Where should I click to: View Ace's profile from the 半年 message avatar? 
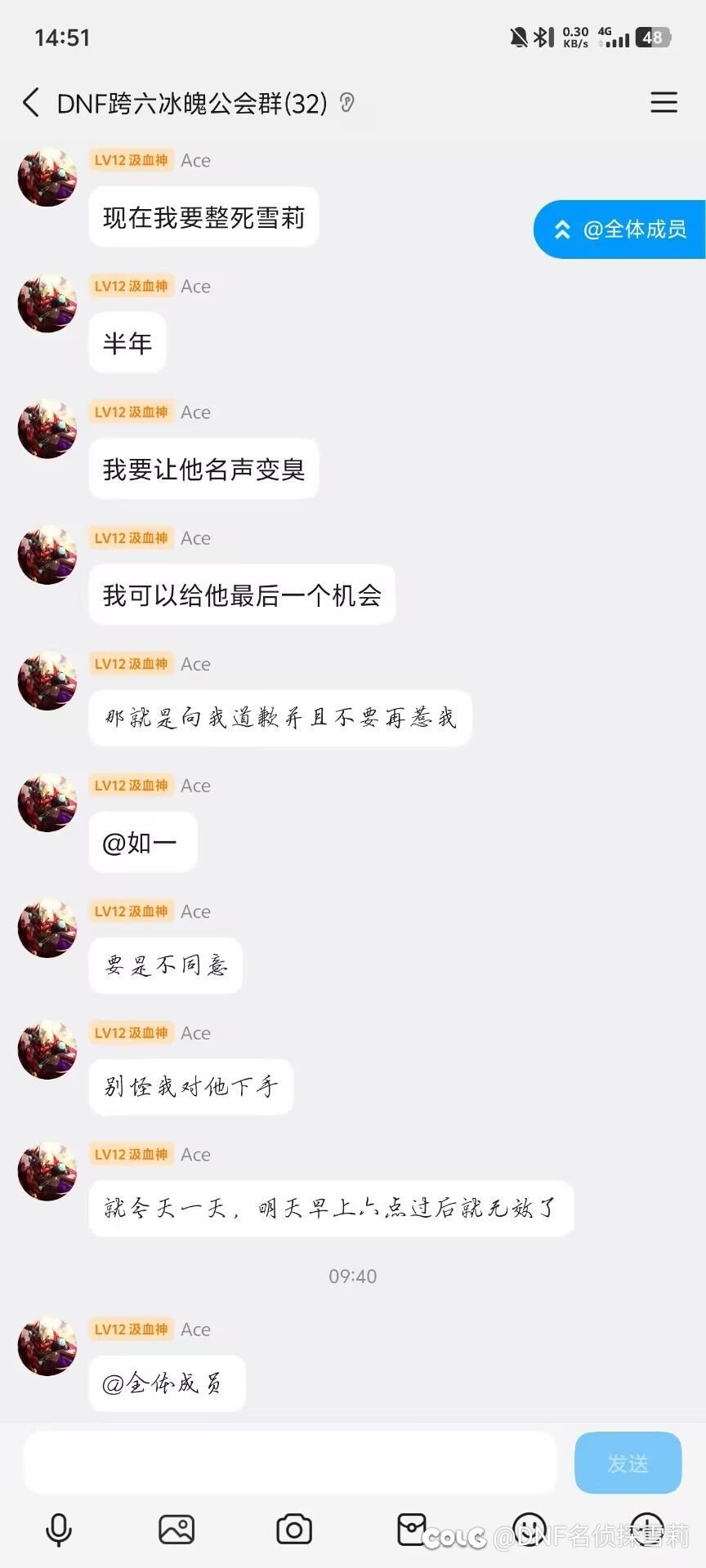pyautogui.click(x=47, y=303)
